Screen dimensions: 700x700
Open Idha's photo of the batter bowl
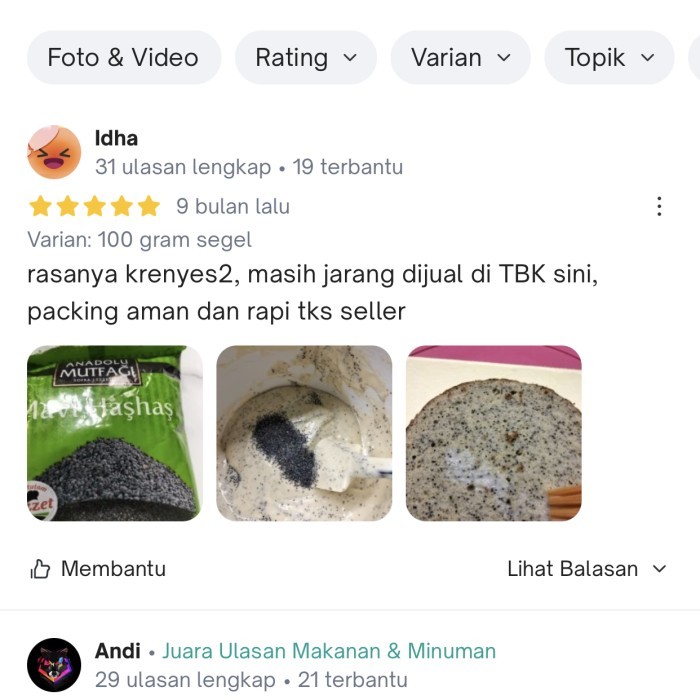pyautogui.click(x=304, y=433)
